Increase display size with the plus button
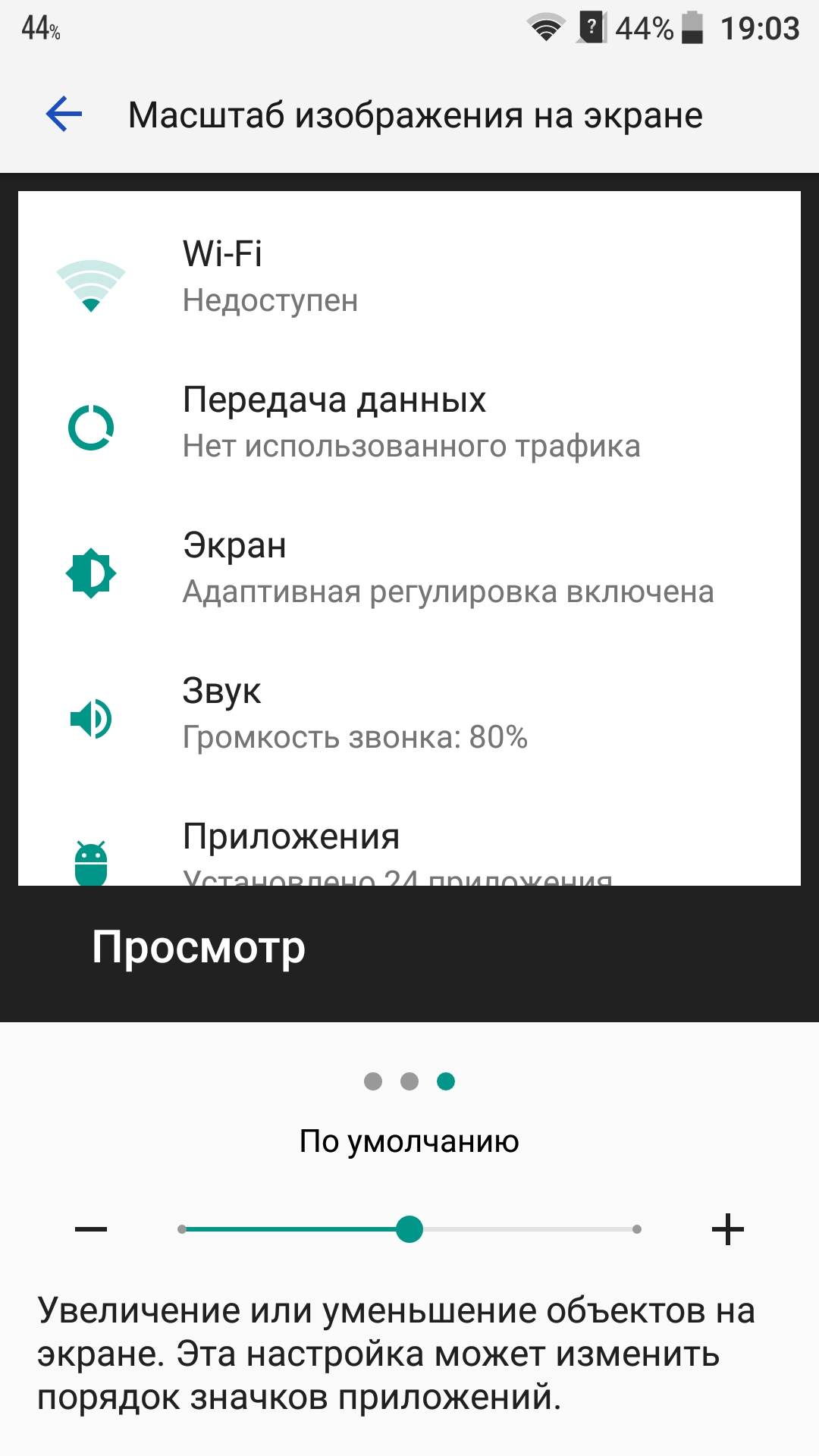Screen dimensions: 819x1456 pos(728,1229)
